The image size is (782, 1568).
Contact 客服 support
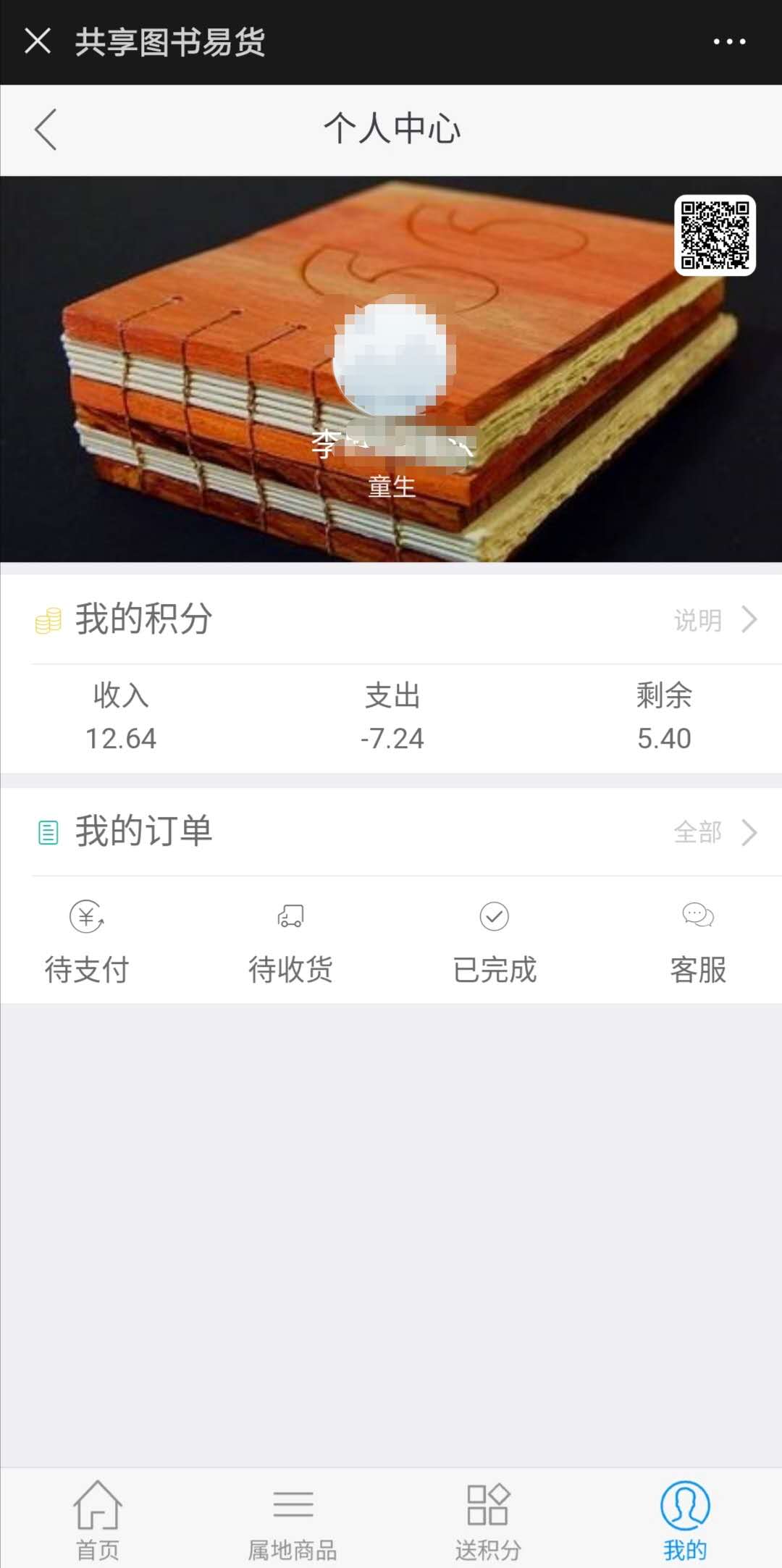698,942
